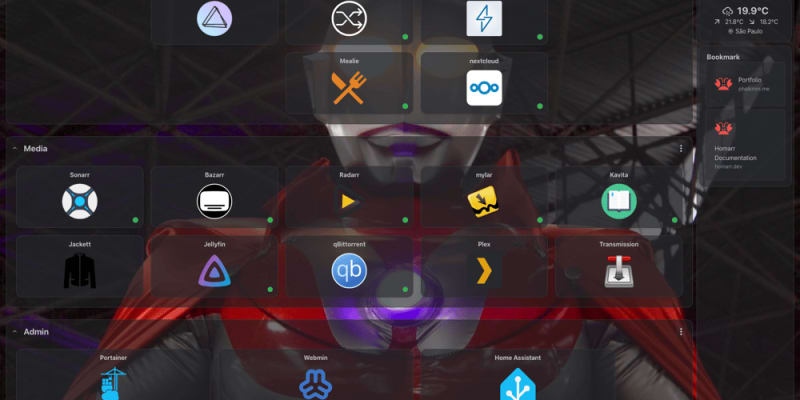Open Portainer in Admin section
This screenshot has width=800, height=400.
[113, 380]
